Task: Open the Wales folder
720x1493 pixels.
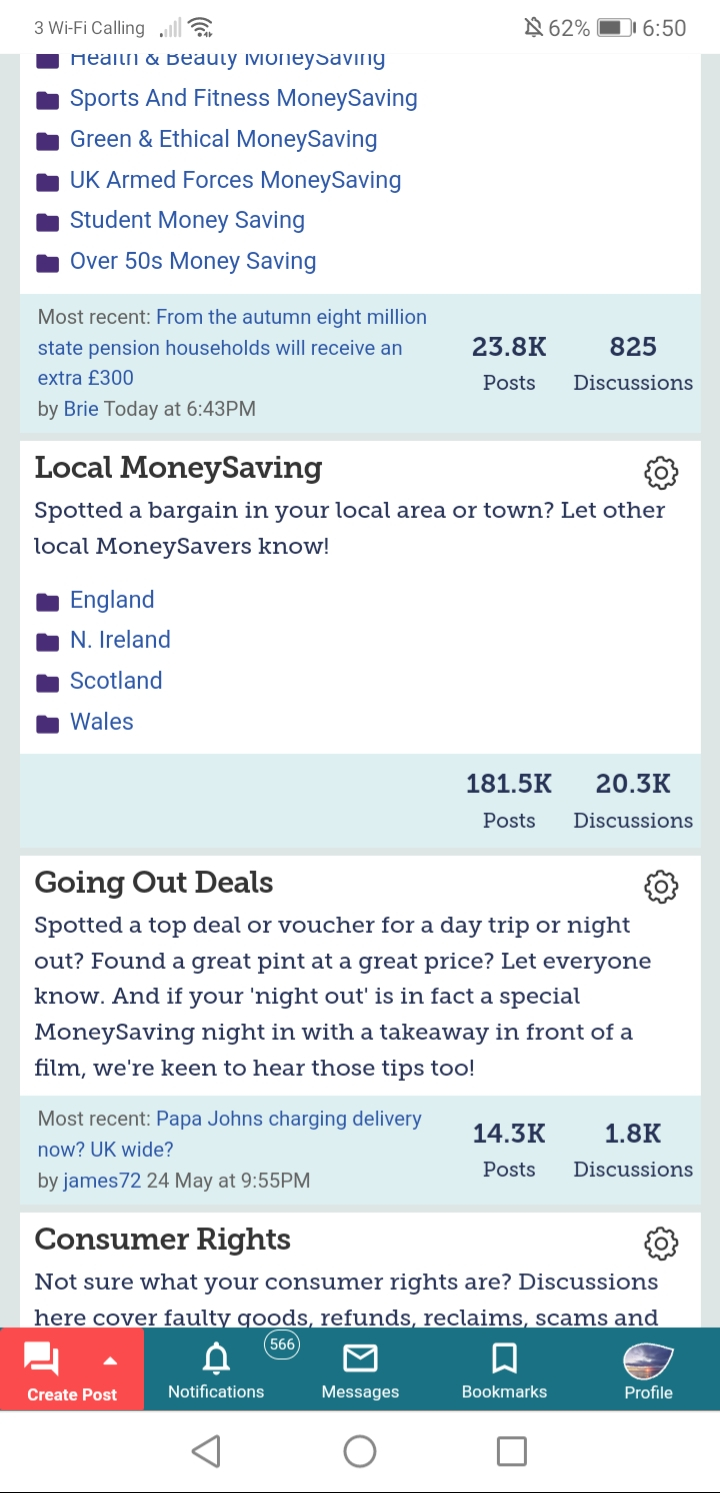Action: (x=102, y=722)
